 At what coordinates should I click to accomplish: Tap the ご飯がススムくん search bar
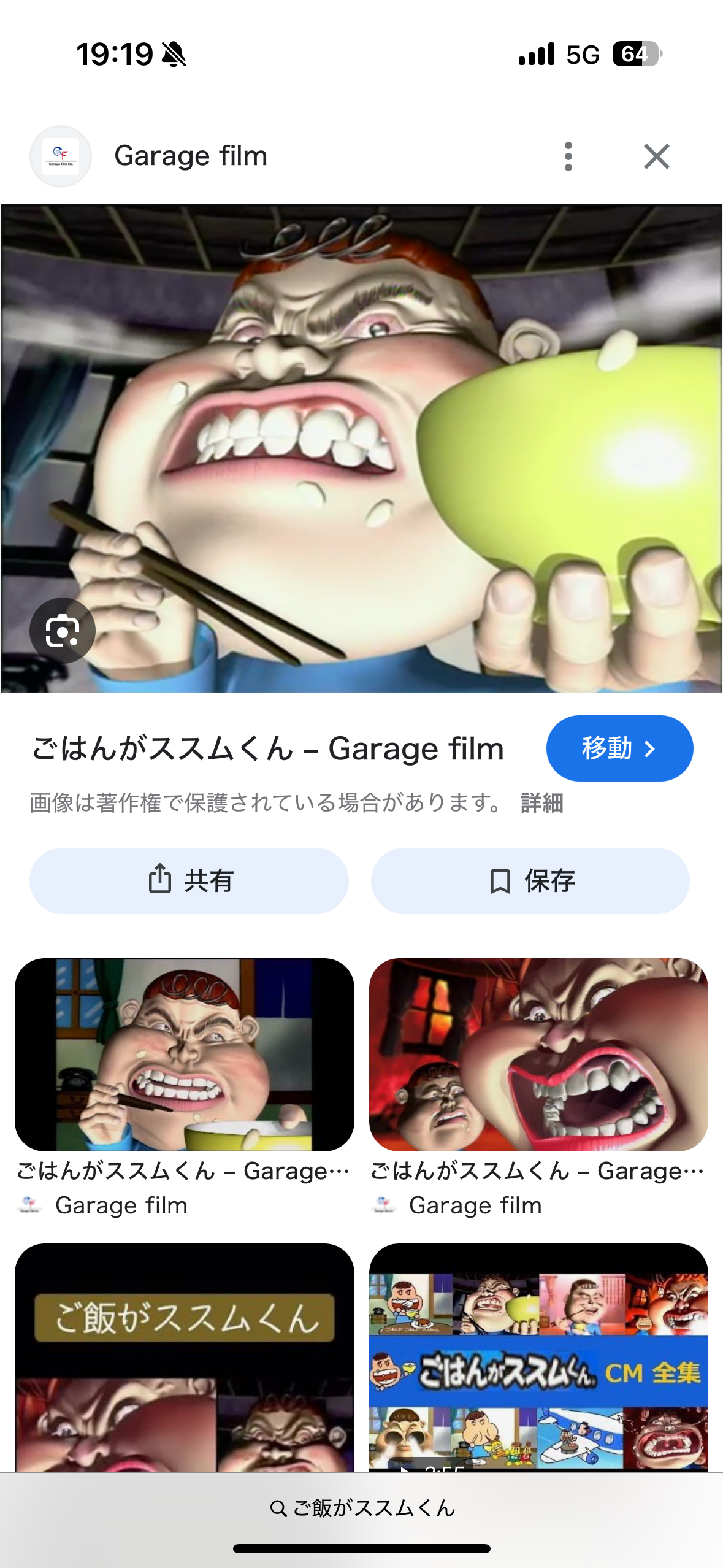(362, 1508)
